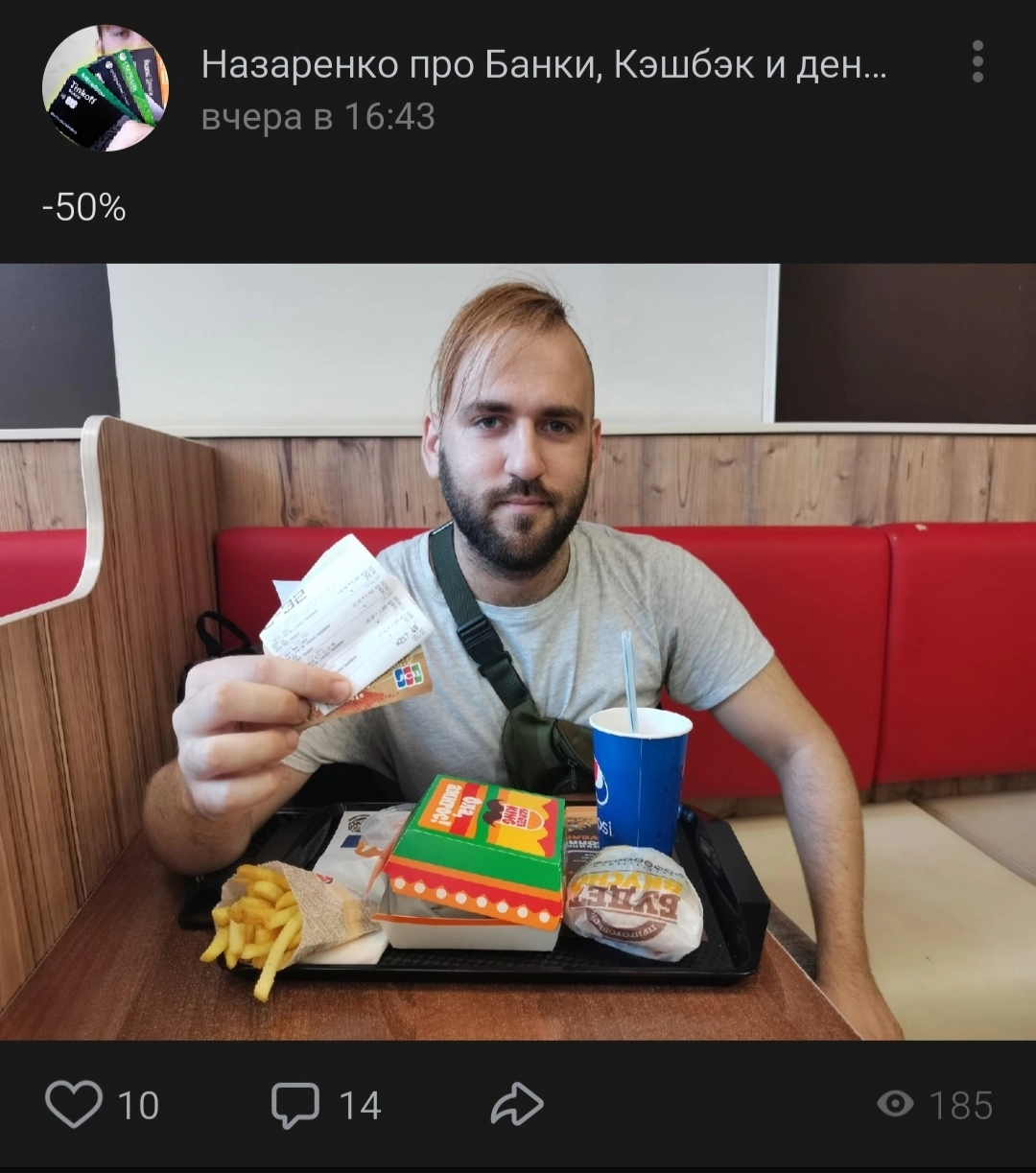Open the community avatar with bank cards

106,87
